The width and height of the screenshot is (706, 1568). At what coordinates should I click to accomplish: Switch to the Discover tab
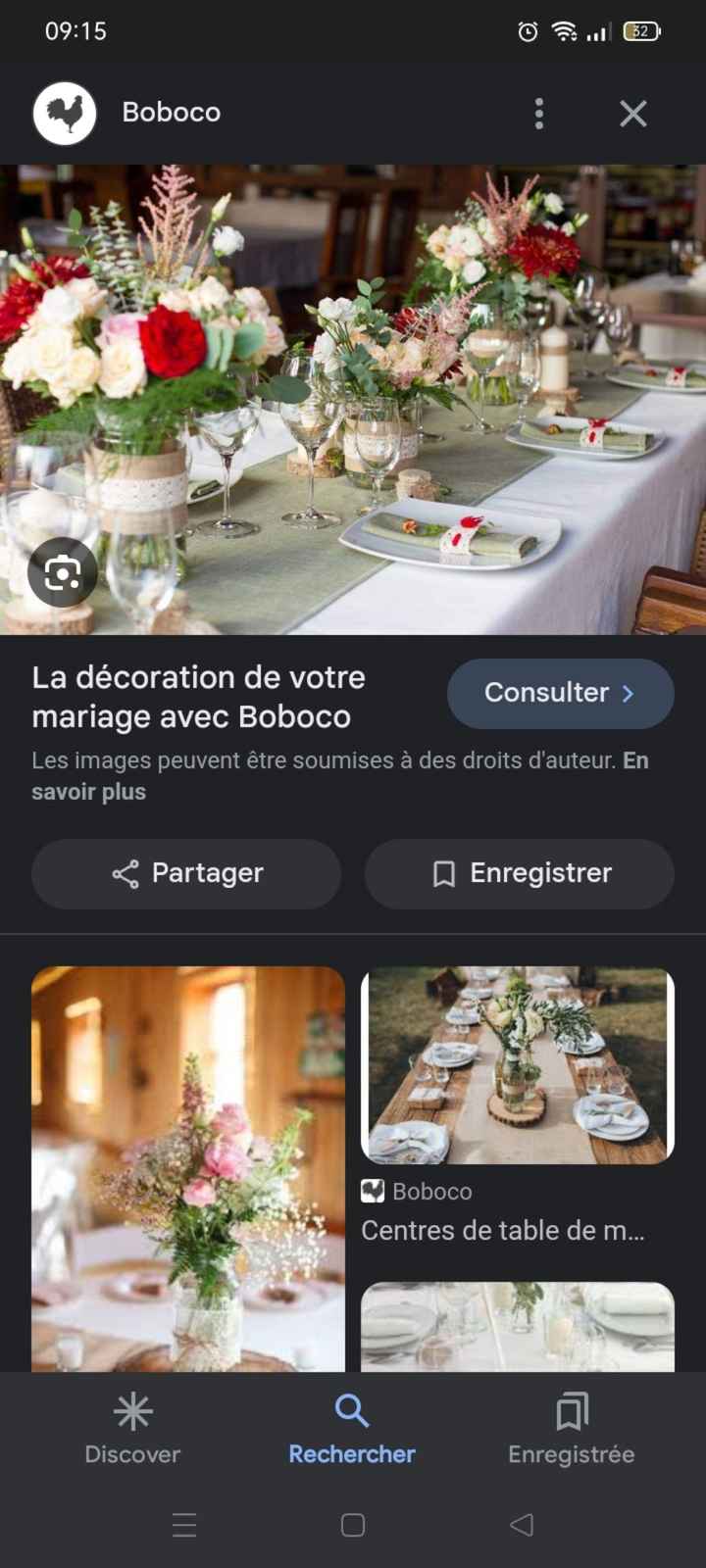click(132, 1430)
